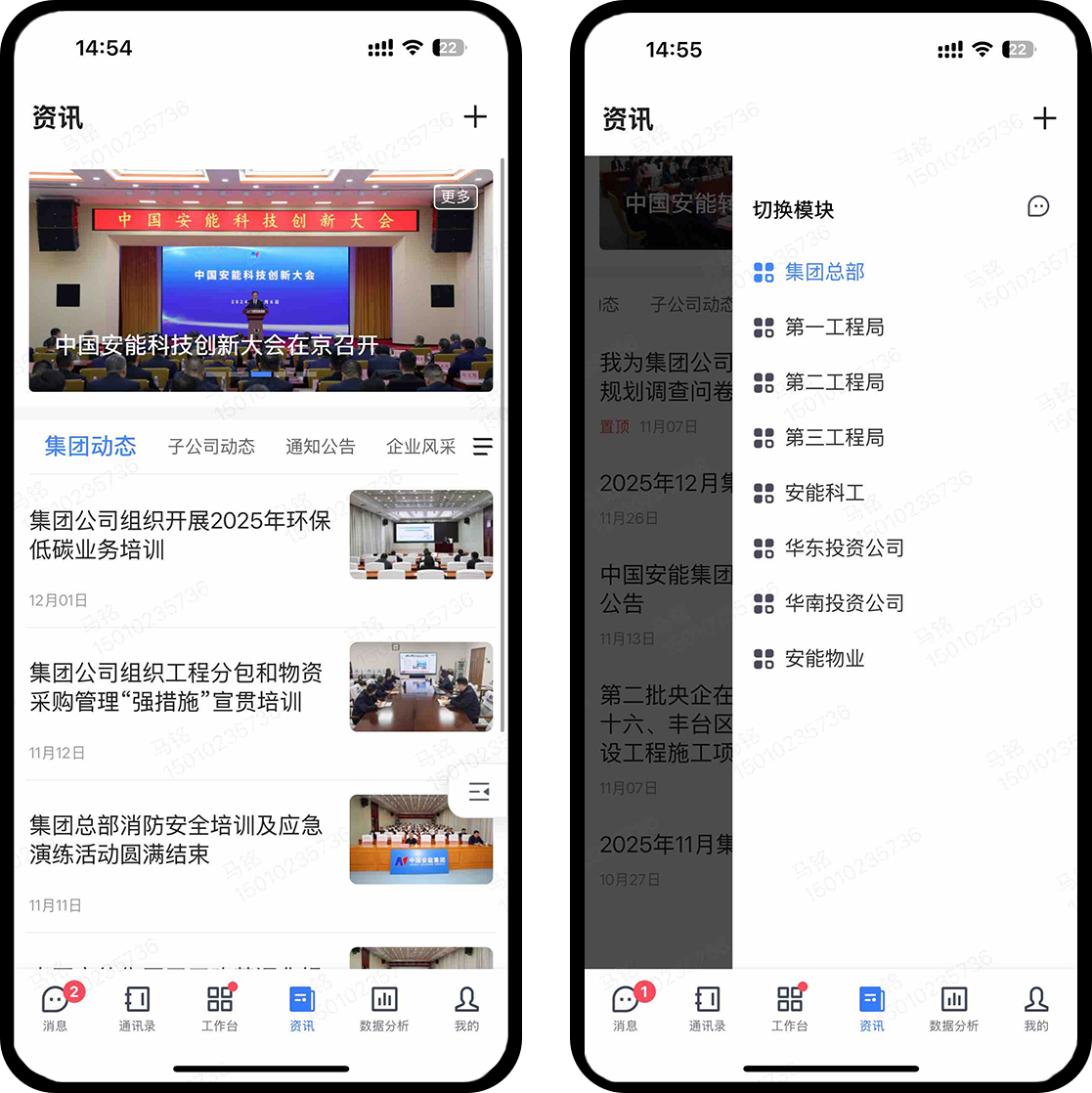Expand full category list via icon after 企业风采
Image resolution: width=1092 pixels, height=1093 pixels.
pos(482,446)
